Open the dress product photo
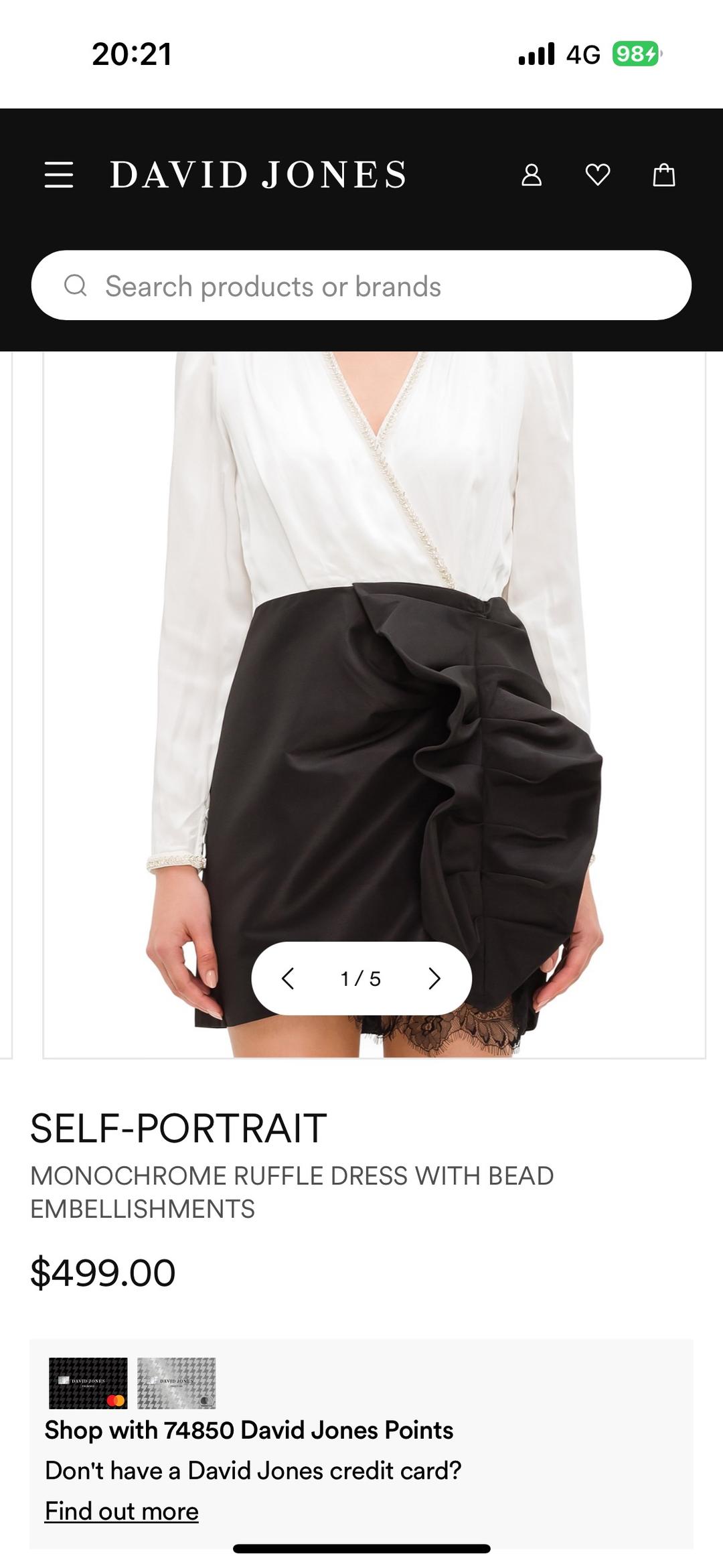723x1568 pixels. tap(374, 705)
